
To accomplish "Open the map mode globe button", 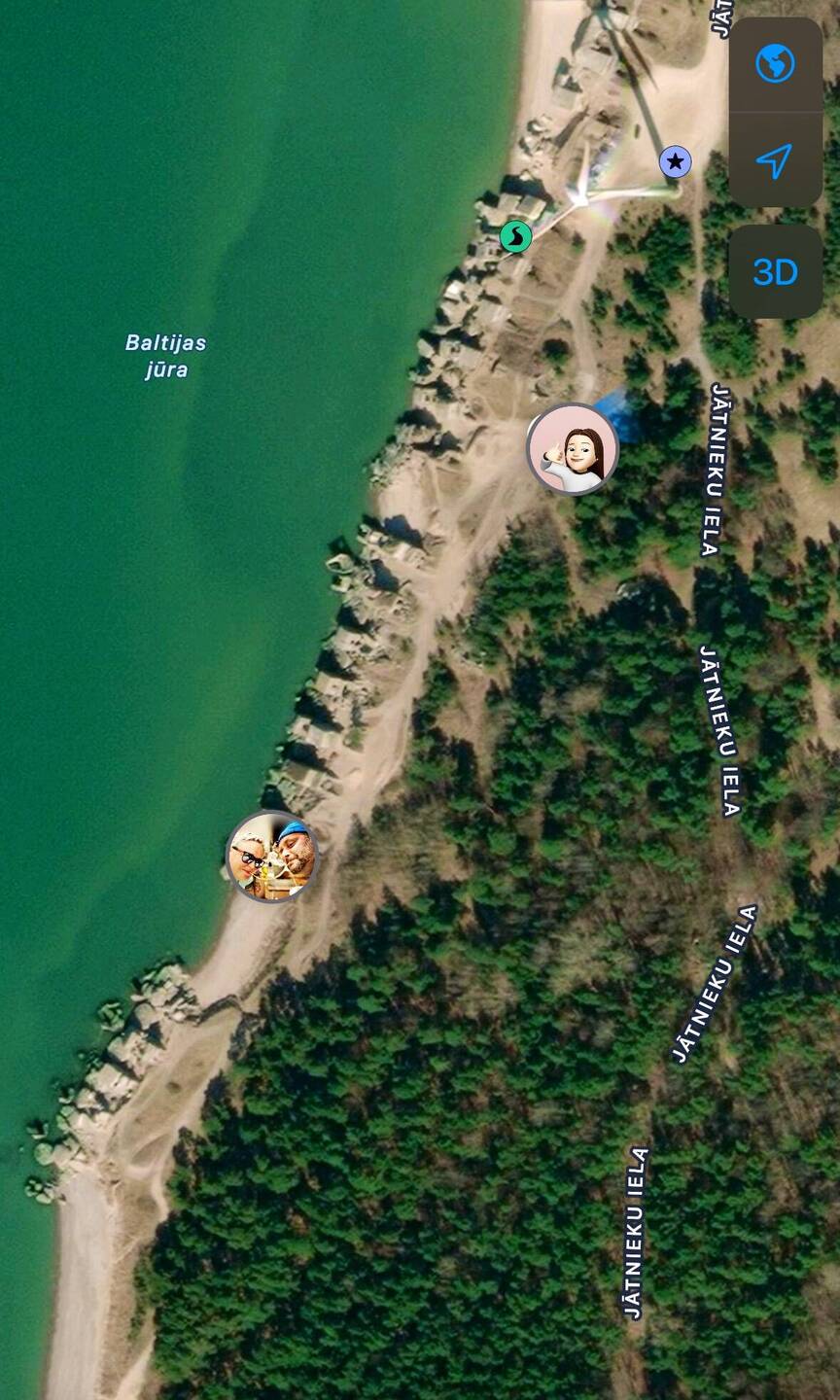I will (775, 64).
